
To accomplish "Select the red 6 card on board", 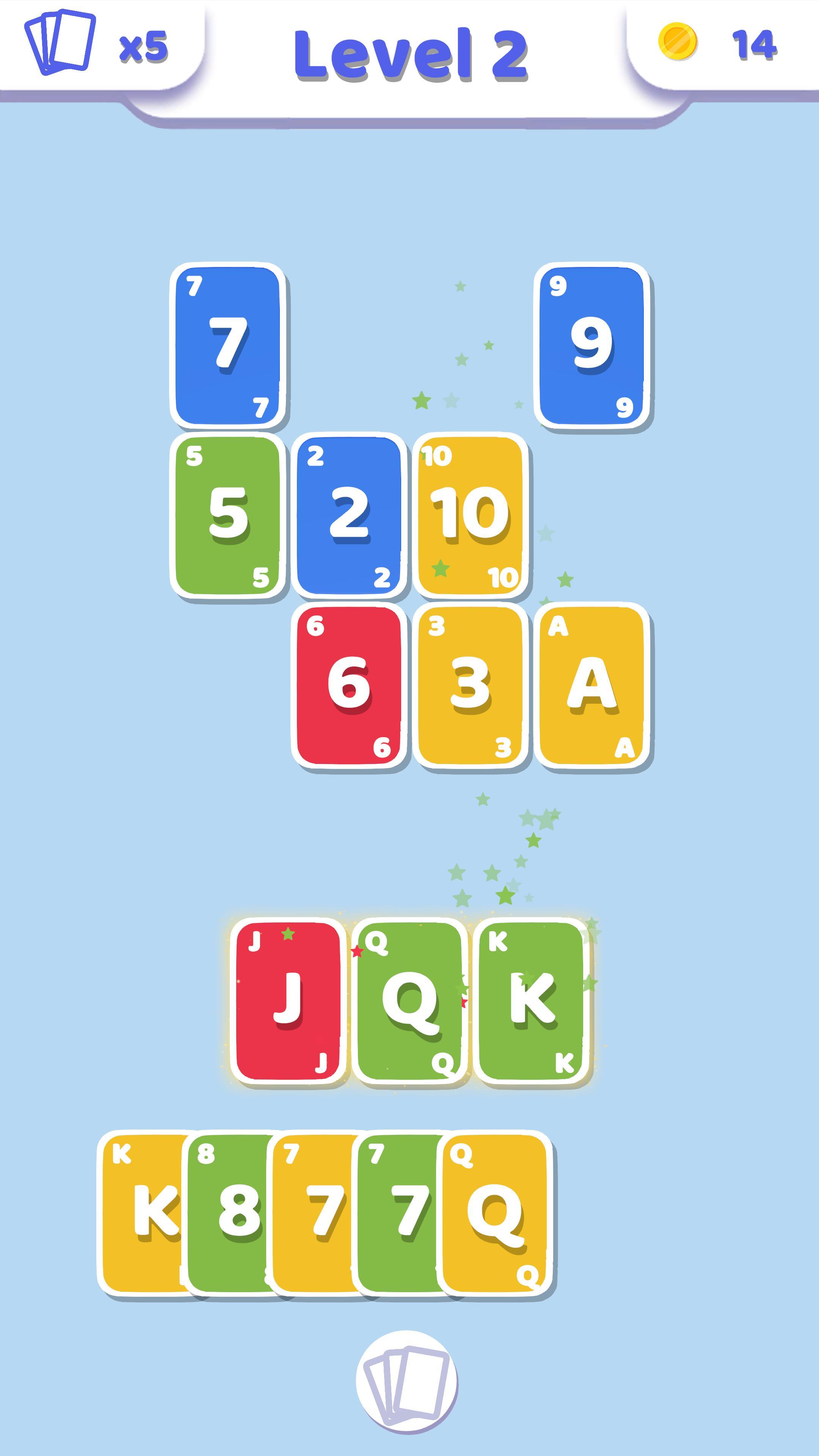I will [x=349, y=685].
